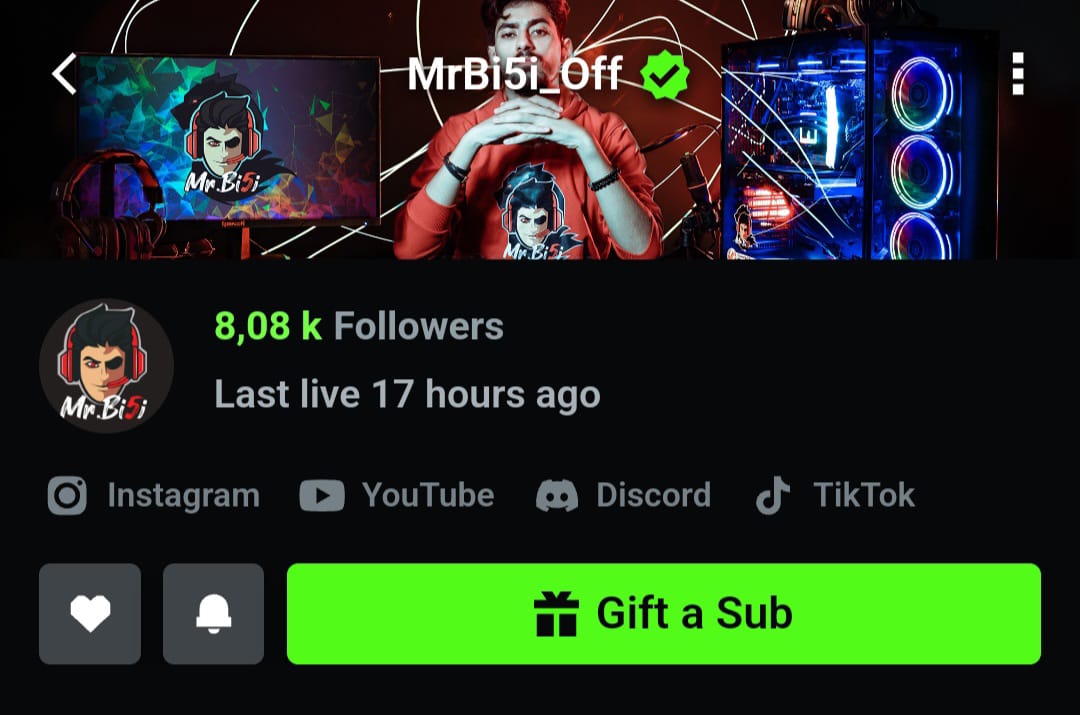Image resolution: width=1080 pixels, height=715 pixels.
Task: Join the Discord server link
Action: click(x=623, y=495)
